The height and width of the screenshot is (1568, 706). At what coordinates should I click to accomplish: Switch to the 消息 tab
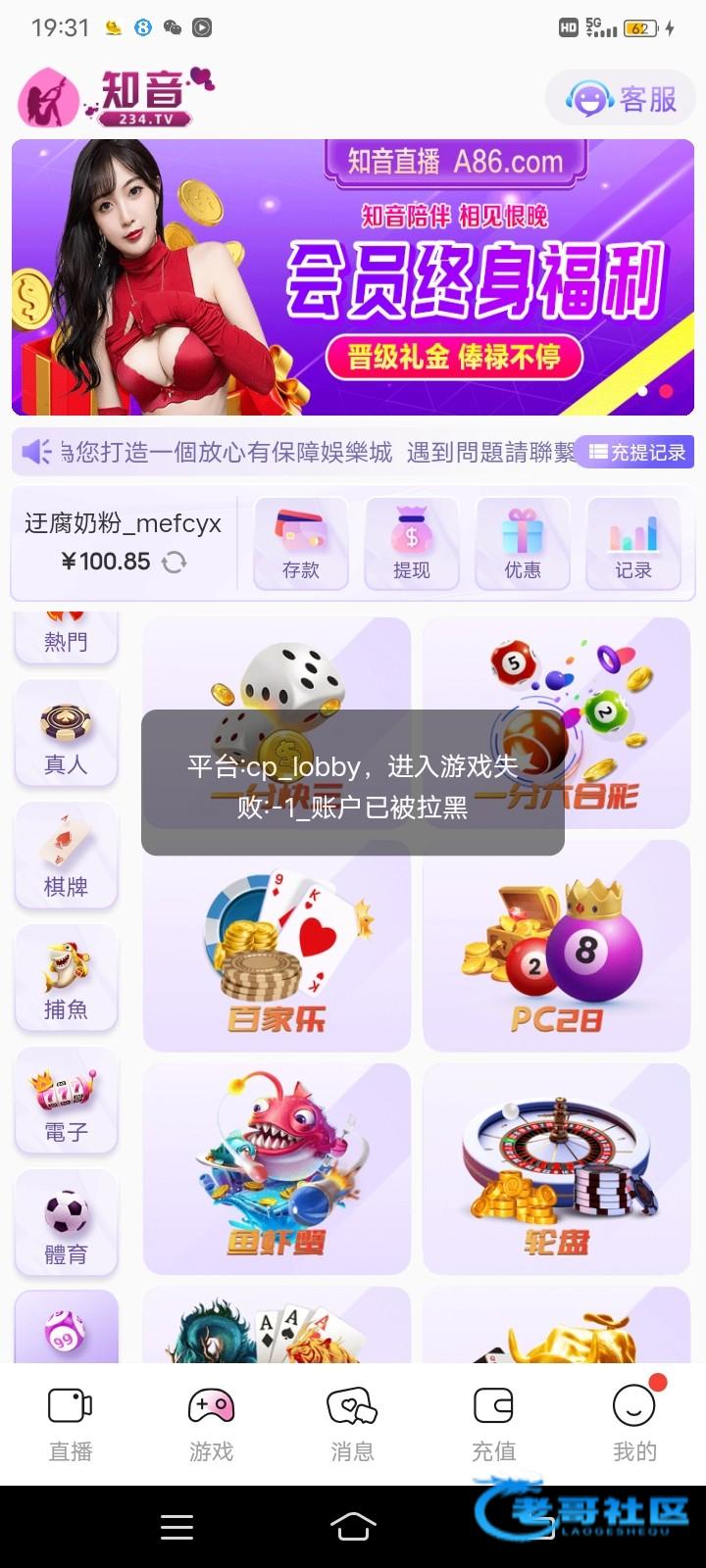[352, 1423]
